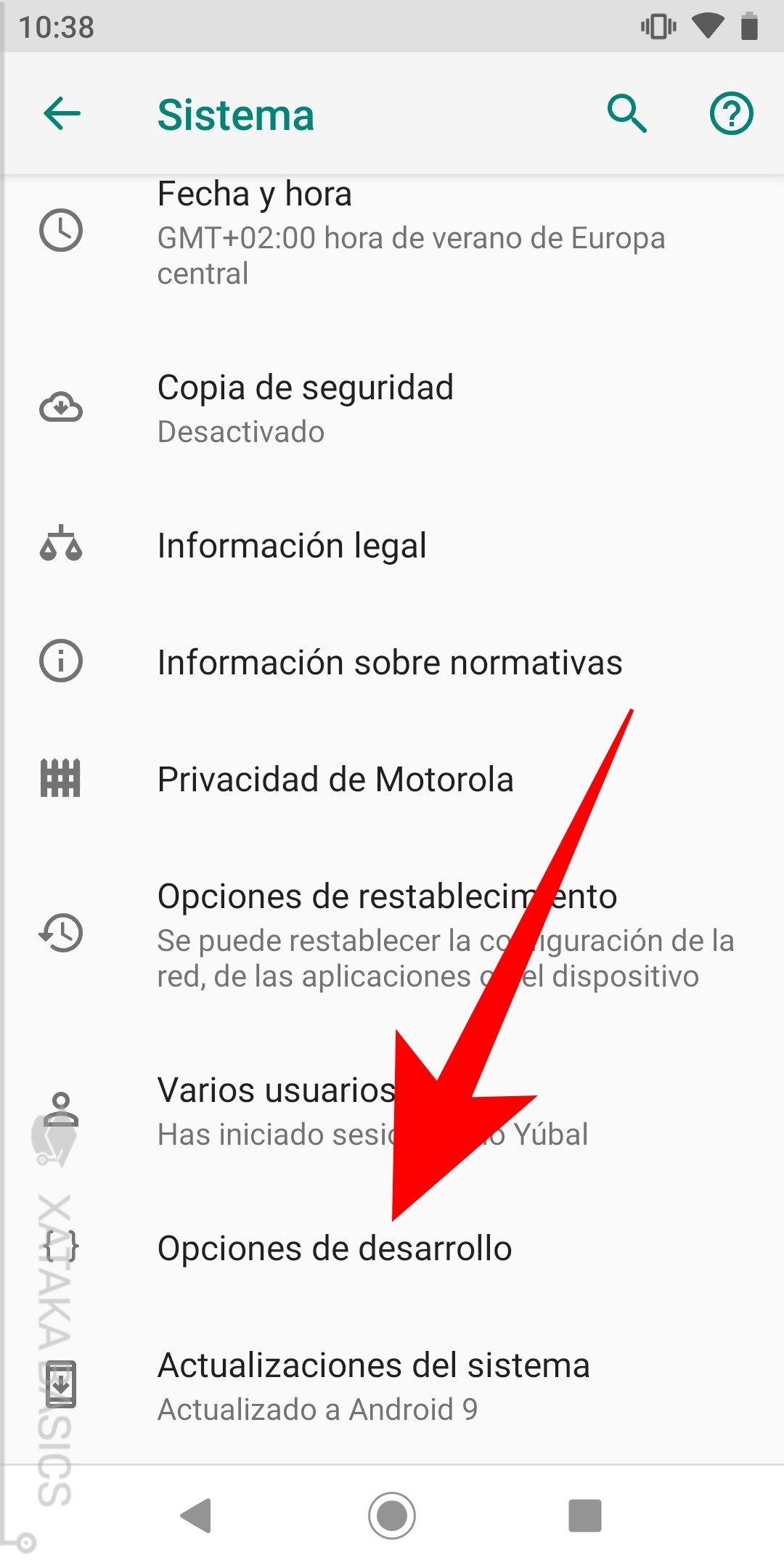
Task: Open the help question mark icon
Action: [x=731, y=114]
